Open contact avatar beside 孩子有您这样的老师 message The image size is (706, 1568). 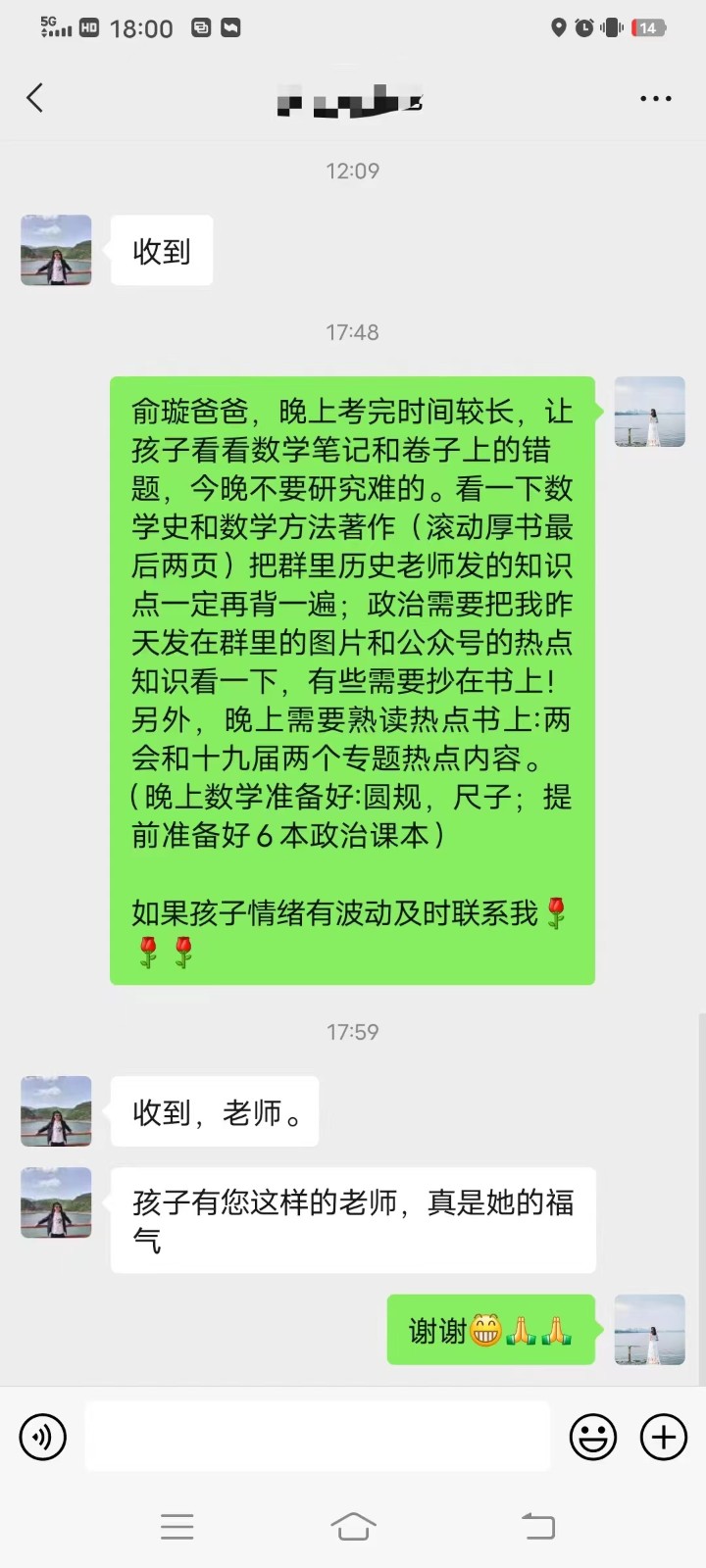56,1202
